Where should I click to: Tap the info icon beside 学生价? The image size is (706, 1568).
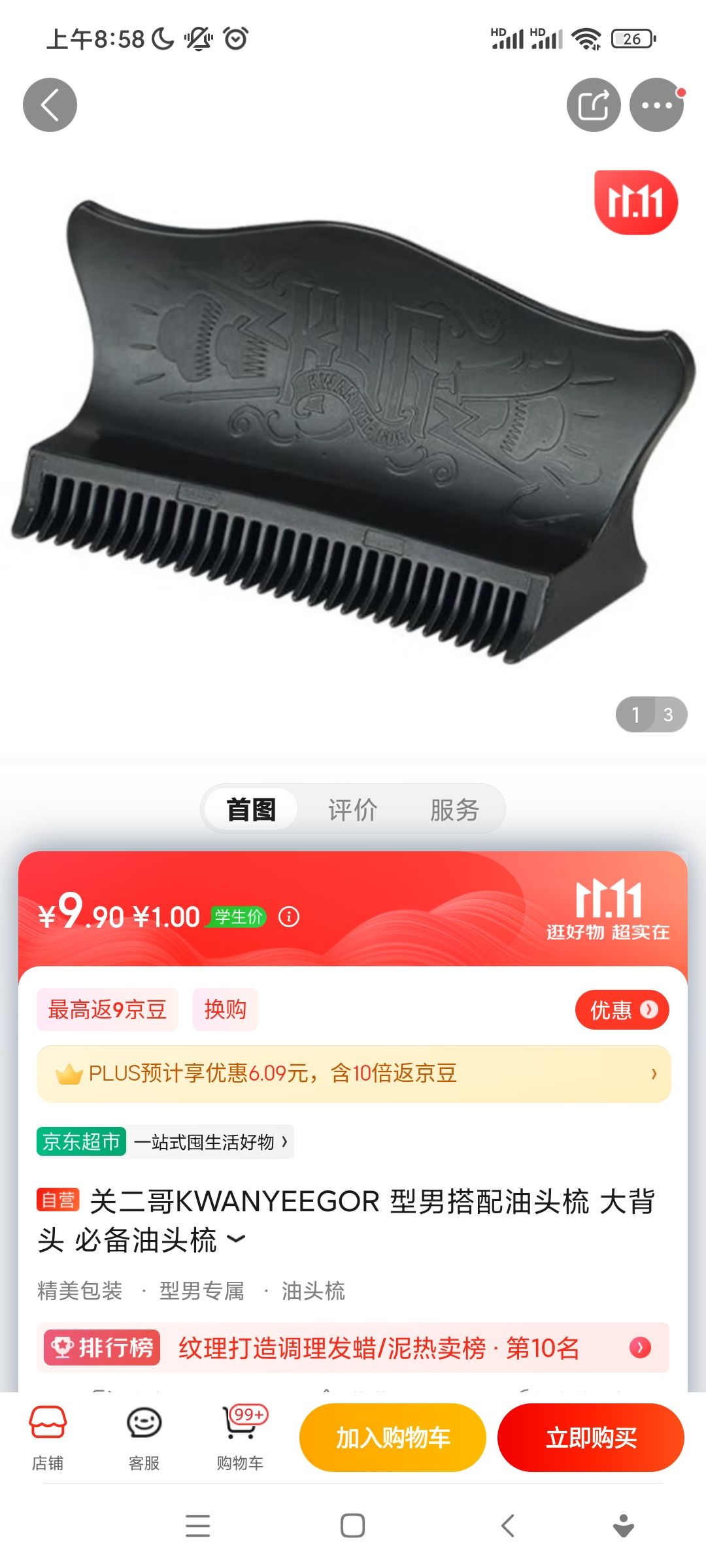[x=286, y=919]
